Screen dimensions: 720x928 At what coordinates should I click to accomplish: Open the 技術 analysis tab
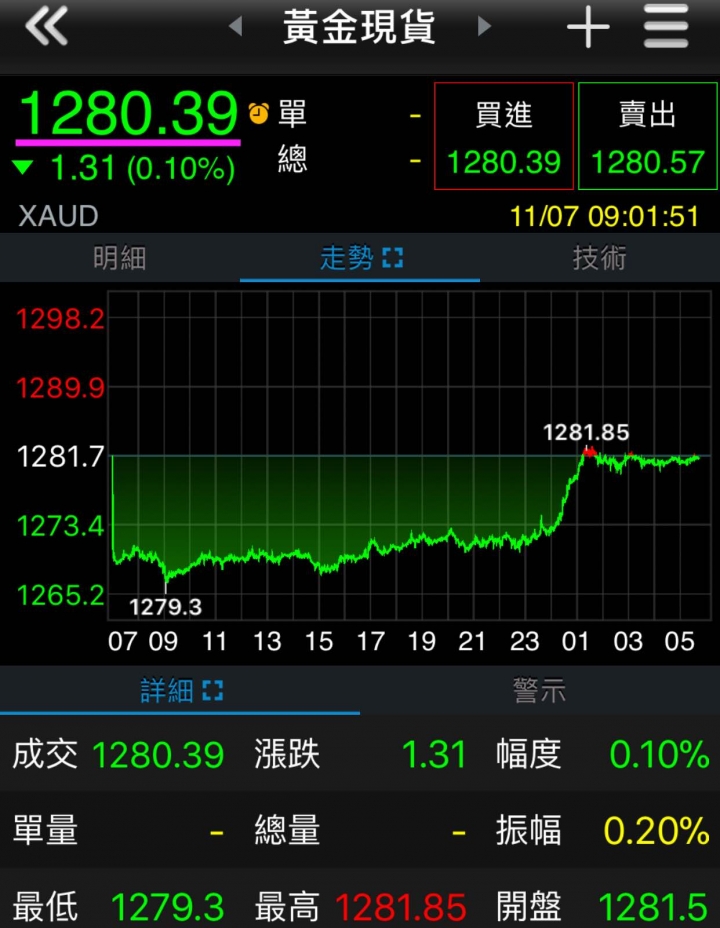click(600, 258)
